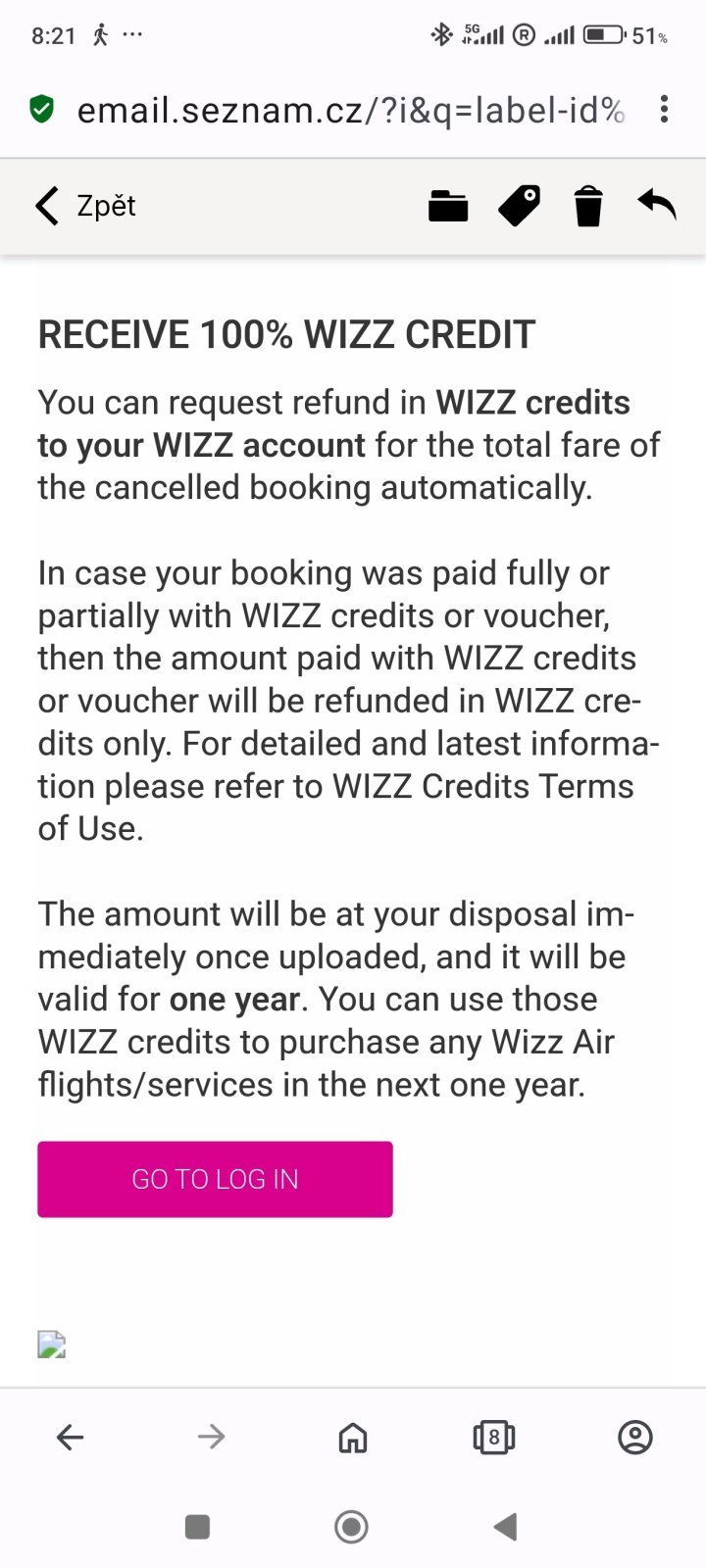View site security info shield icon

point(41,110)
